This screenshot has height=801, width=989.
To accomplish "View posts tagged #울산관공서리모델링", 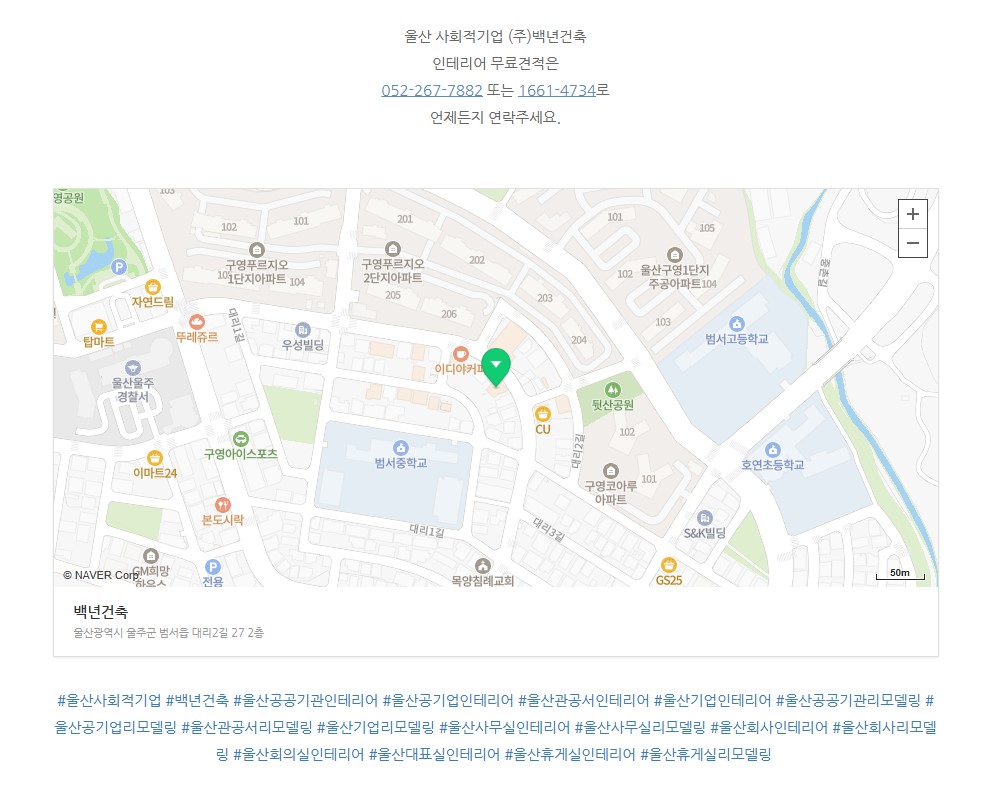I will pos(246,727).
